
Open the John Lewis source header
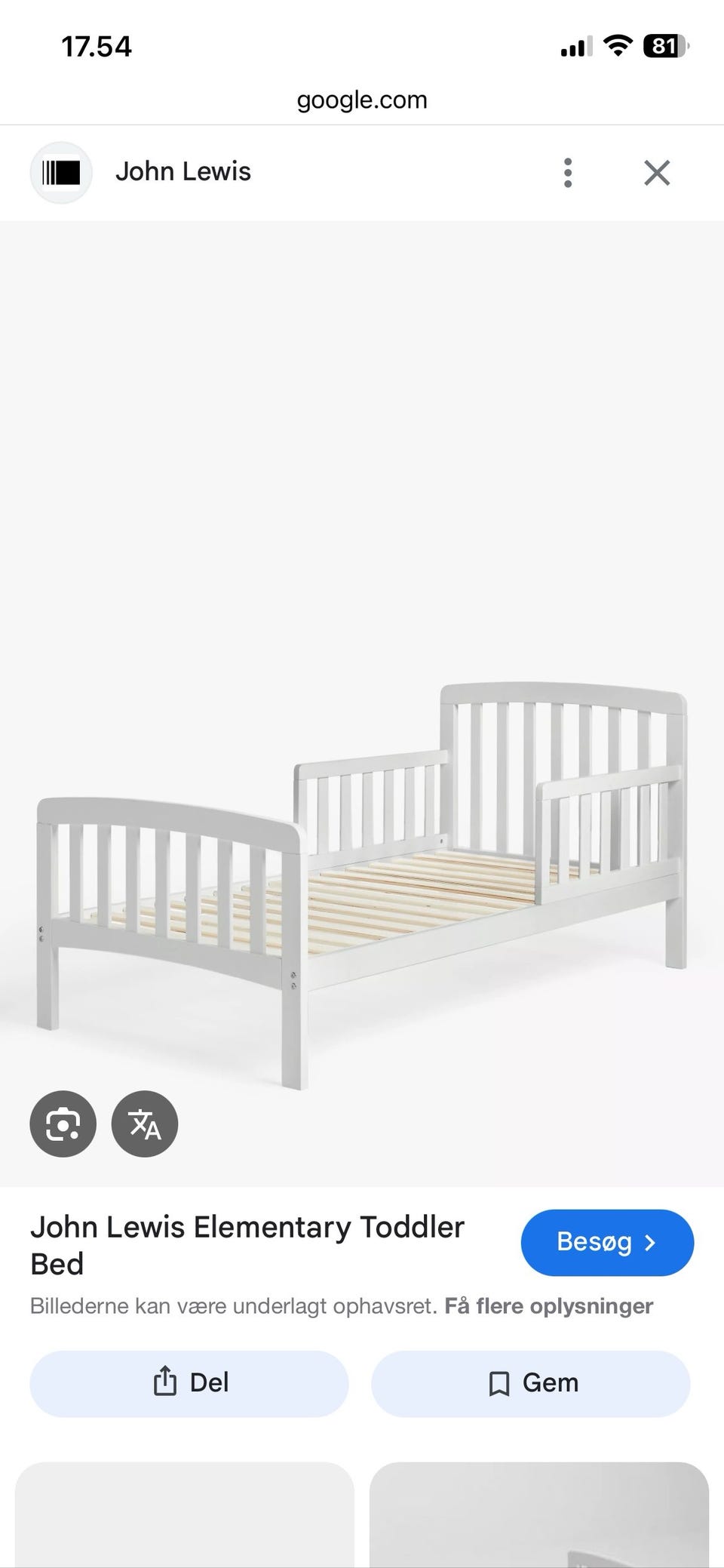[x=183, y=172]
